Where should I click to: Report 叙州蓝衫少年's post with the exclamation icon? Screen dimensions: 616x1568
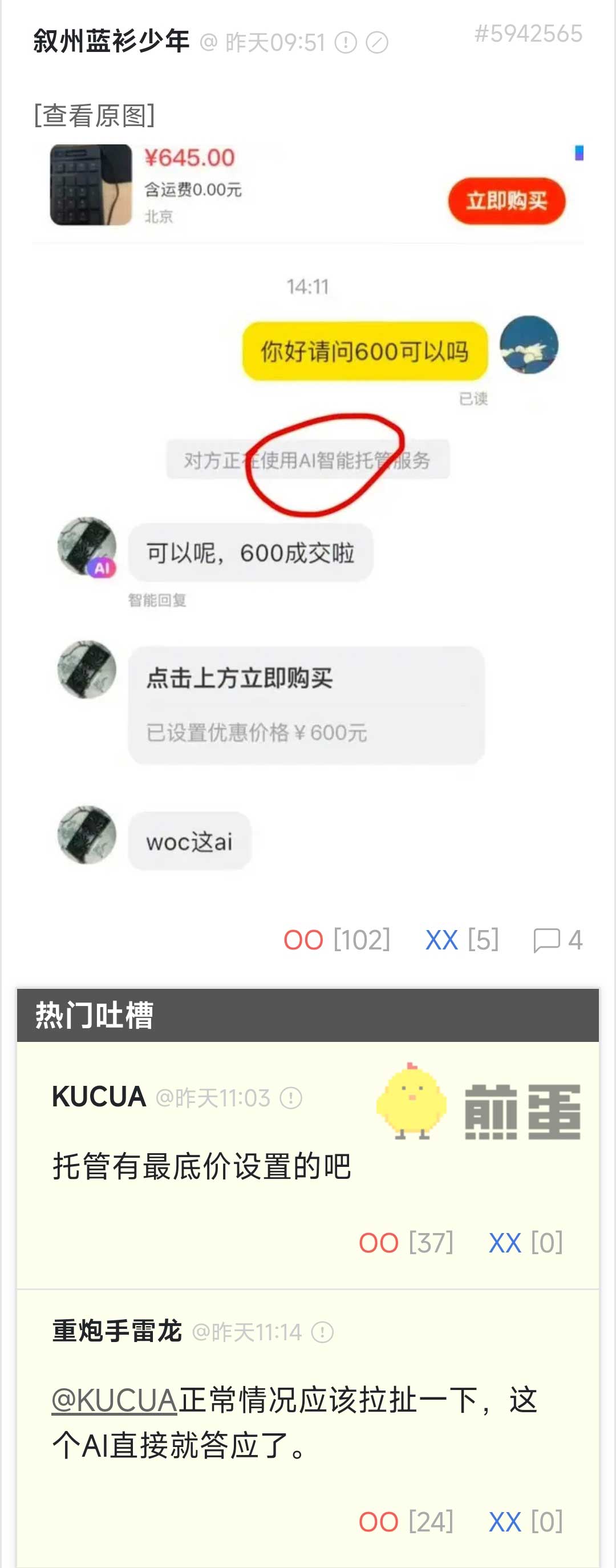click(346, 43)
